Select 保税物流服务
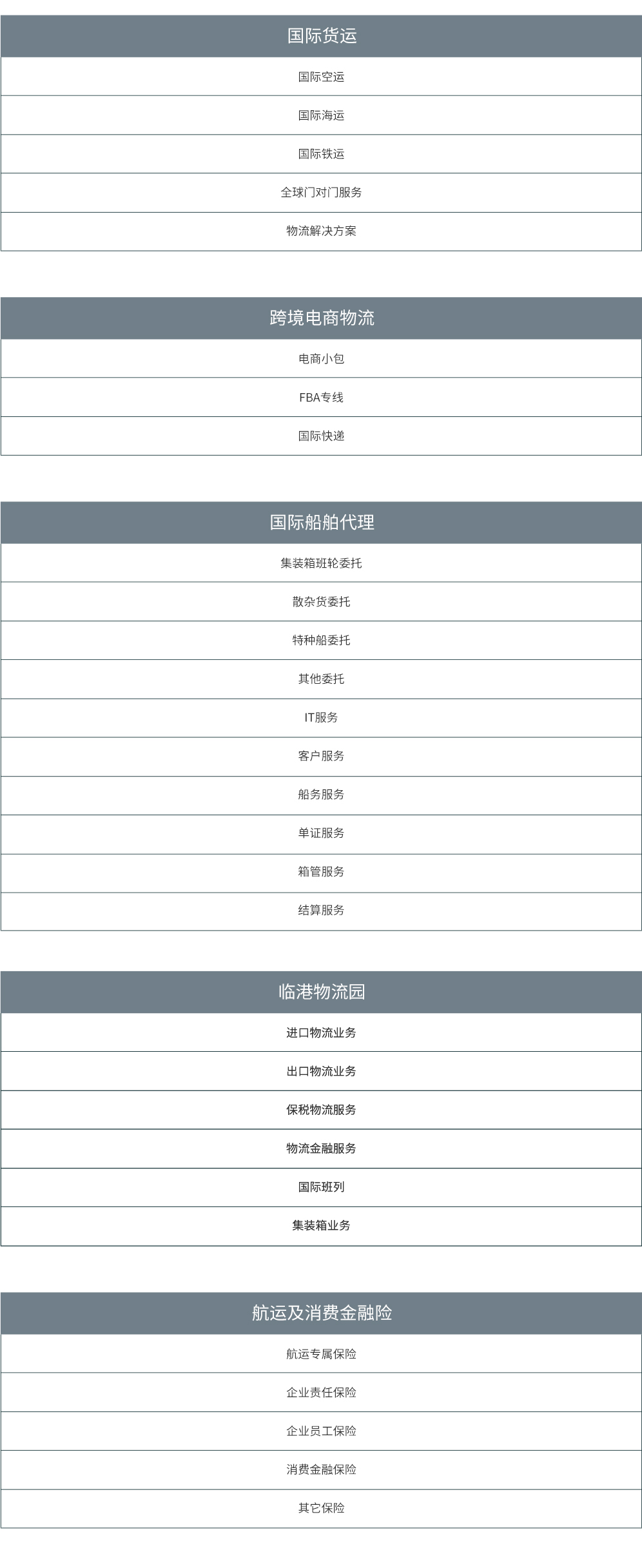The height and width of the screenshot is (1568, 642). 321,1109
